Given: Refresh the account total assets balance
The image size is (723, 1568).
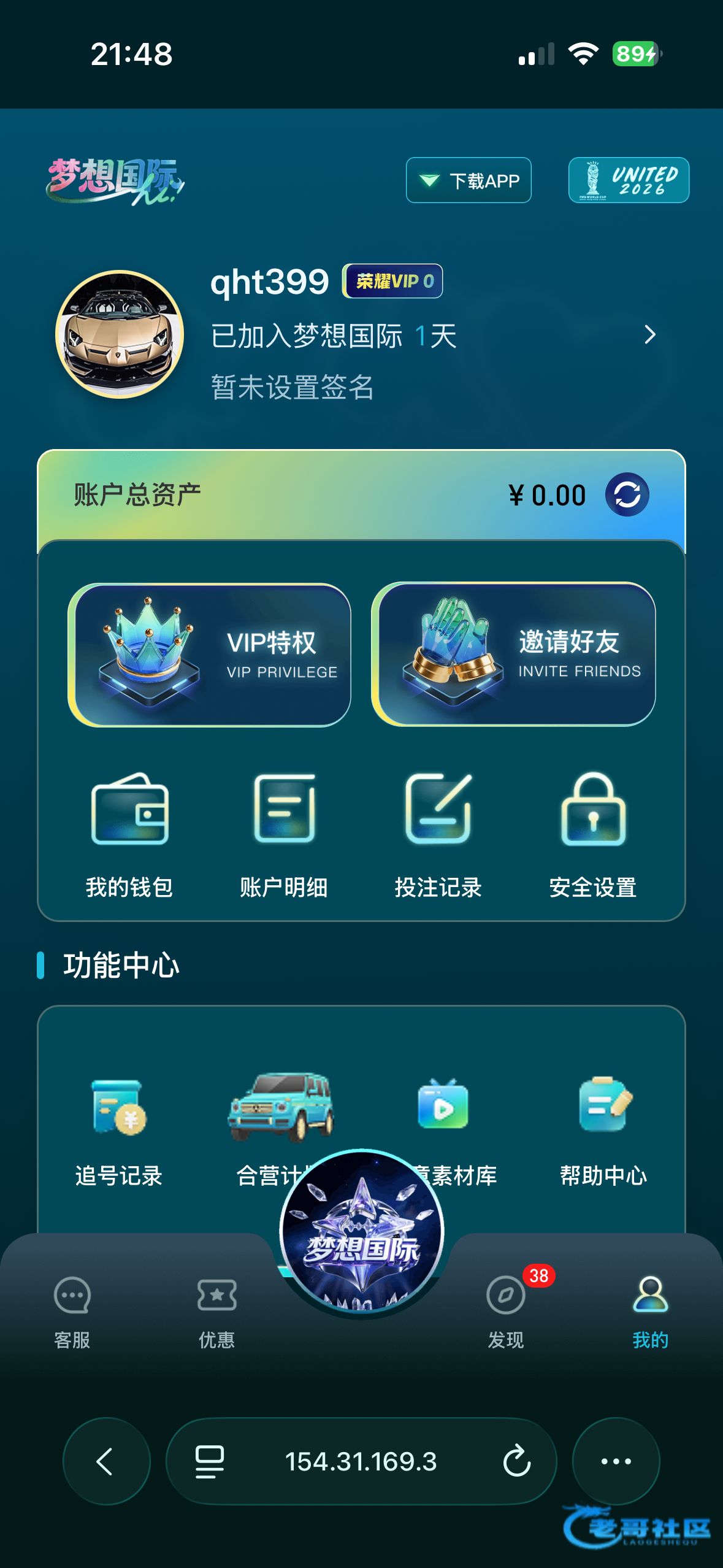Looking at the screenshot, I should tap(627, 495).
